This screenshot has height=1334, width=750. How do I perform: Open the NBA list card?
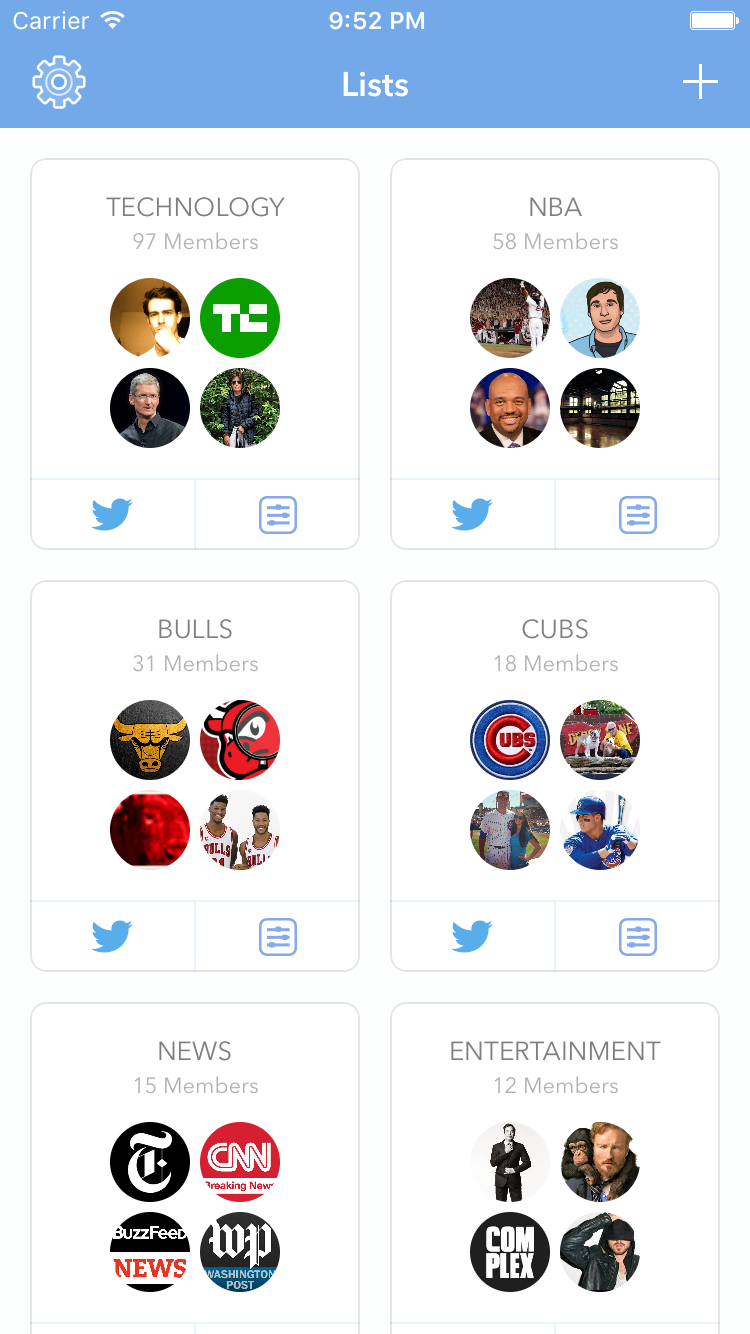coord(555,319)
